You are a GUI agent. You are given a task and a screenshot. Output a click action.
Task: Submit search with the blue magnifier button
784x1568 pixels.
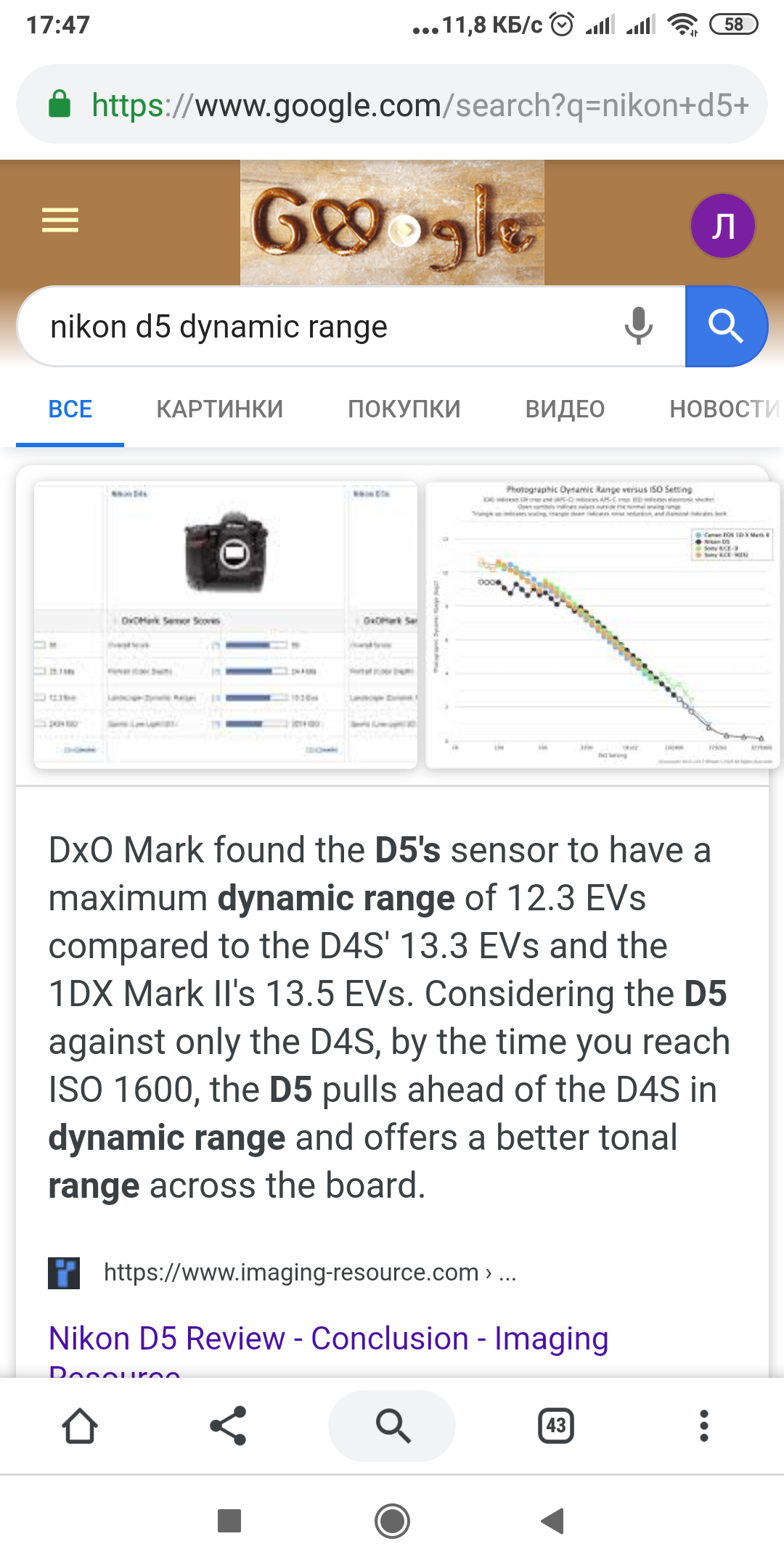pos(725,327)
